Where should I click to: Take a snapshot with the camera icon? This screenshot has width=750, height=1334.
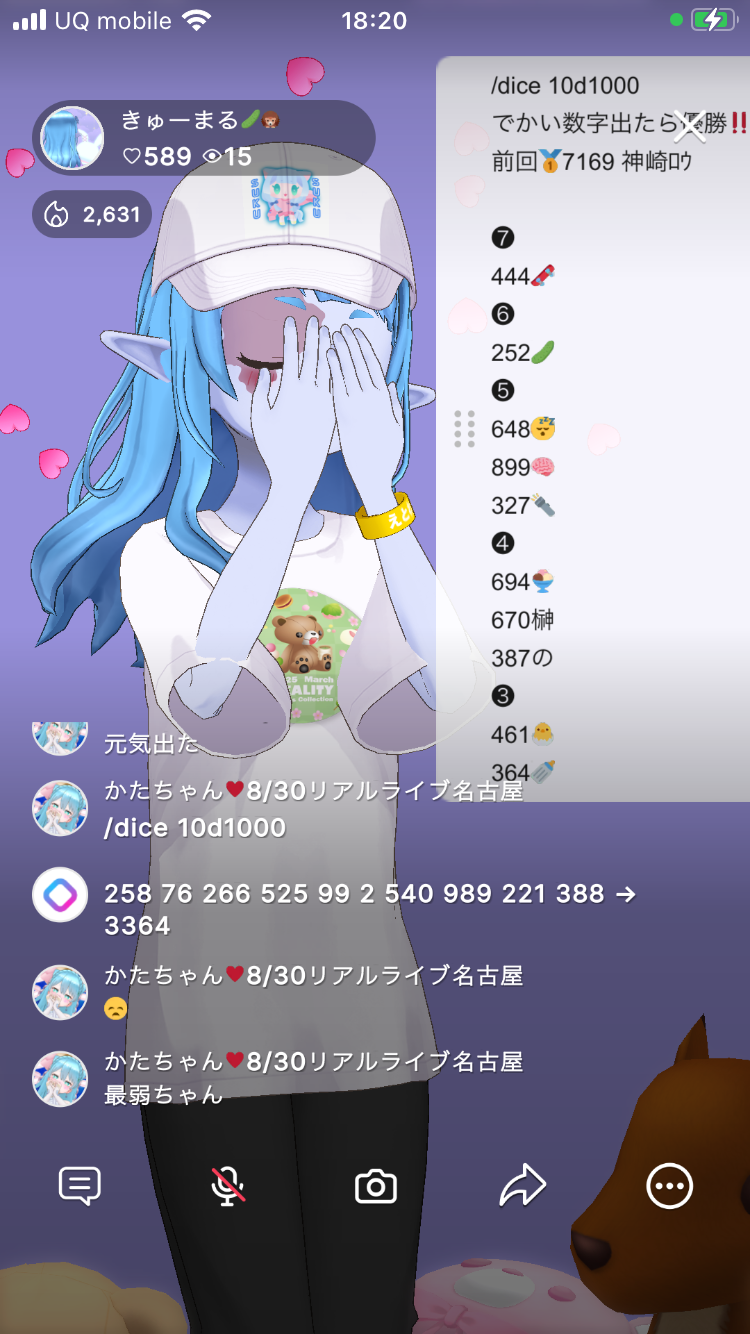pos(376,1187)
